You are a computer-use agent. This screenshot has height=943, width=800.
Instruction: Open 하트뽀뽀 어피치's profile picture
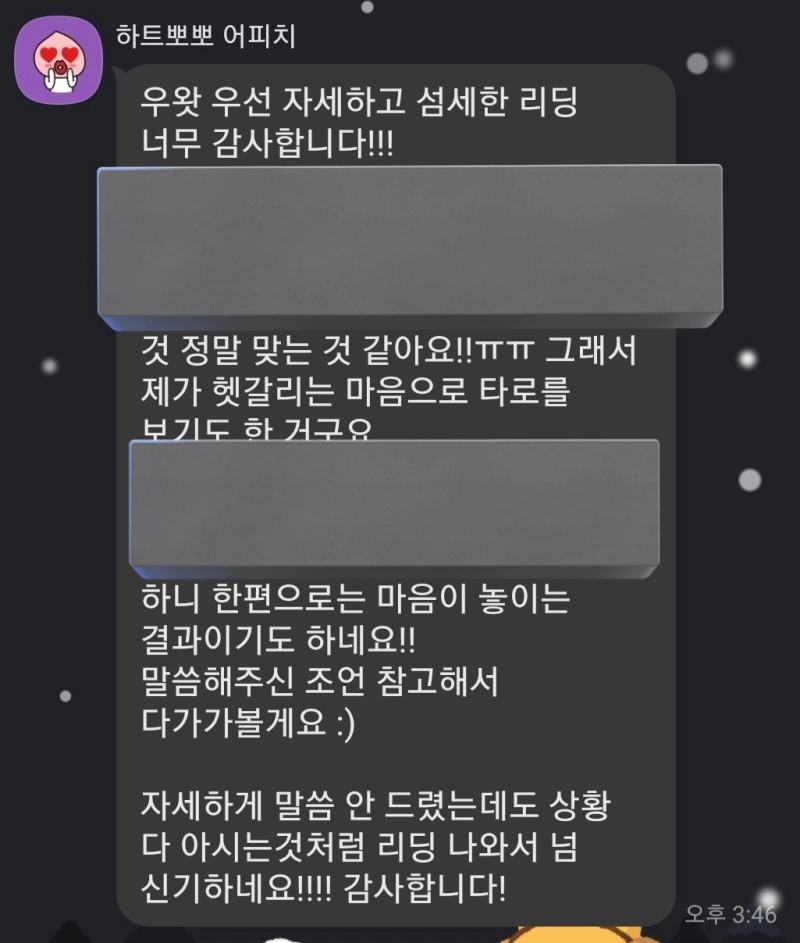pos(56,58)
